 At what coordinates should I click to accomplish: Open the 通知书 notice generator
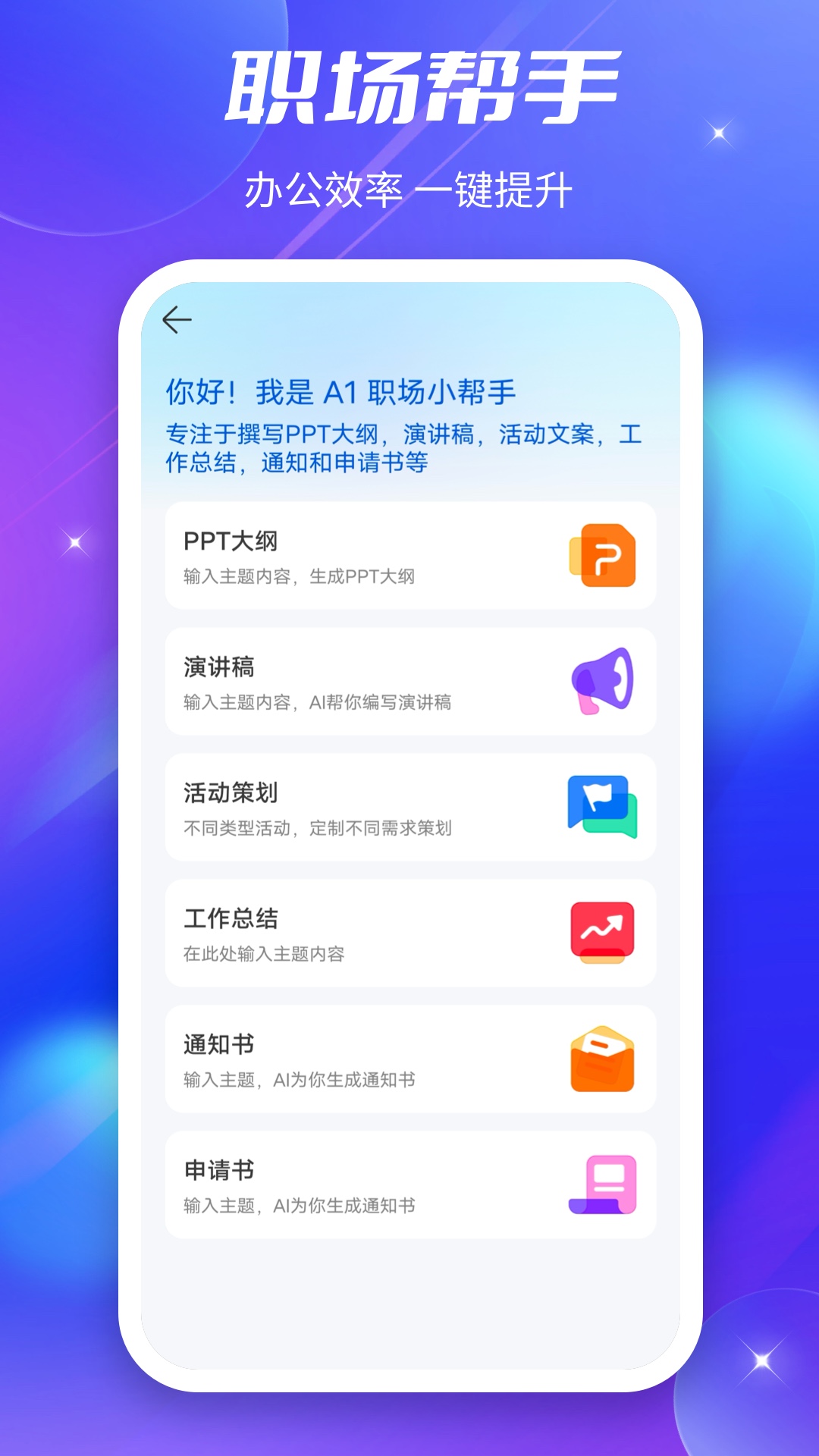point(409,1059)
